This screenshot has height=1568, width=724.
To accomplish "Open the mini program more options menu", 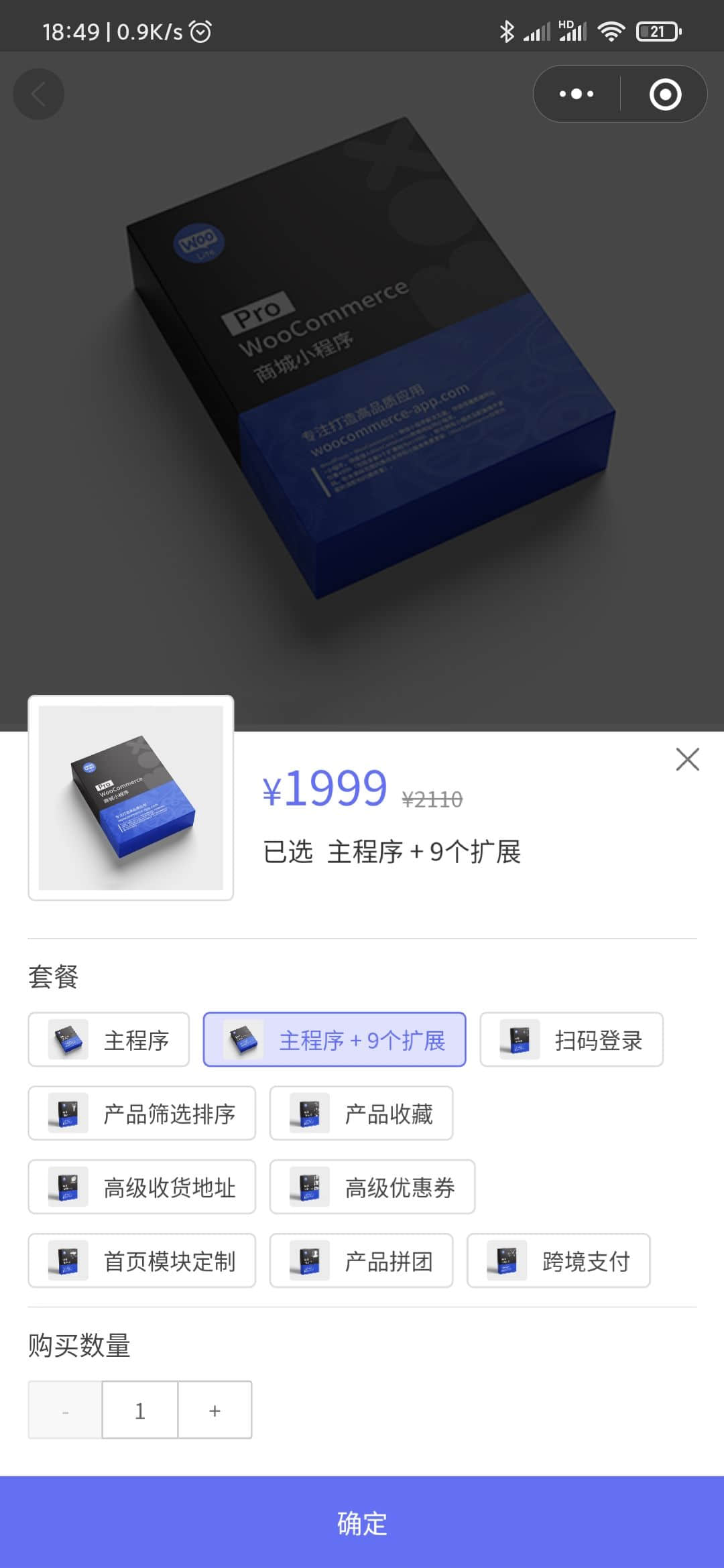I will pos(577,94).
